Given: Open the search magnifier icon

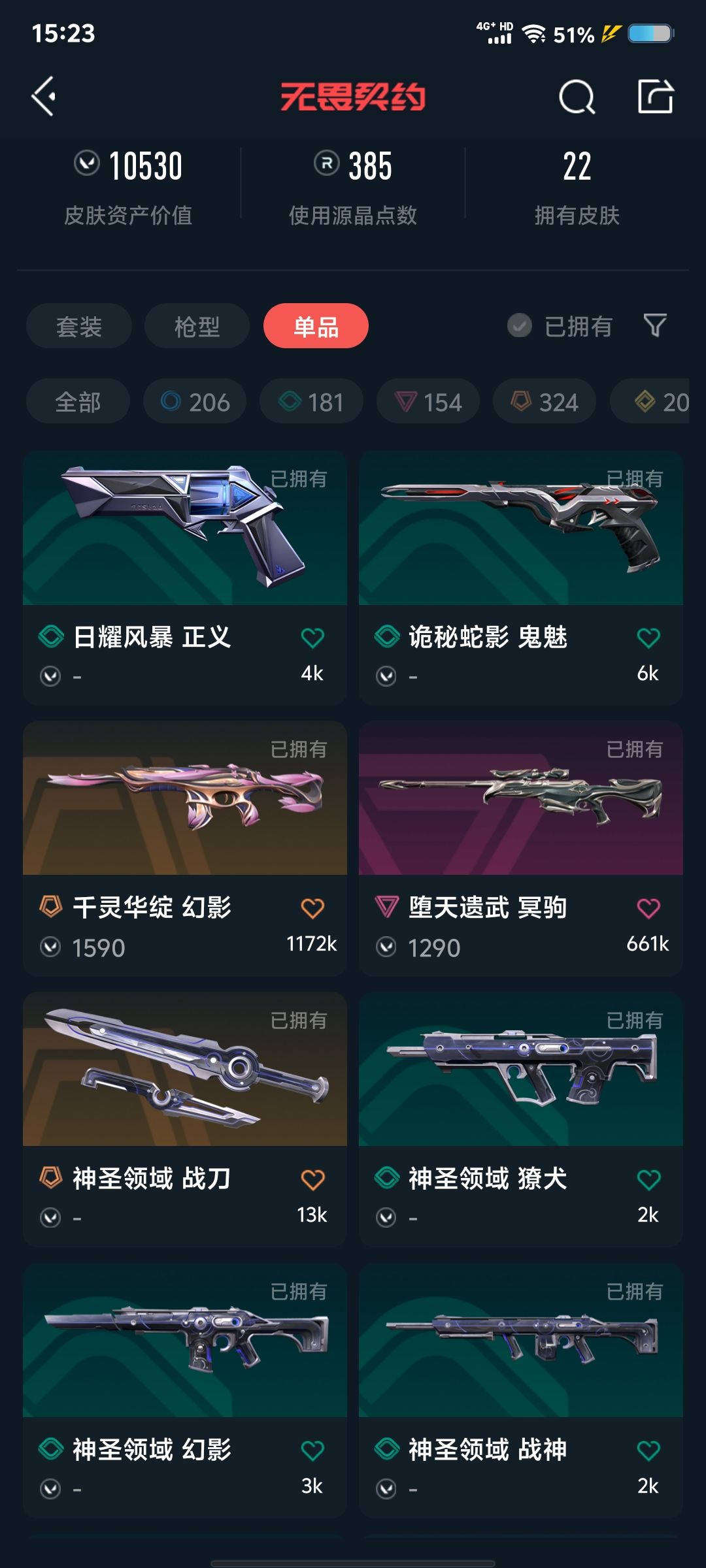Looking at the screenshot, I should point(577,97).
